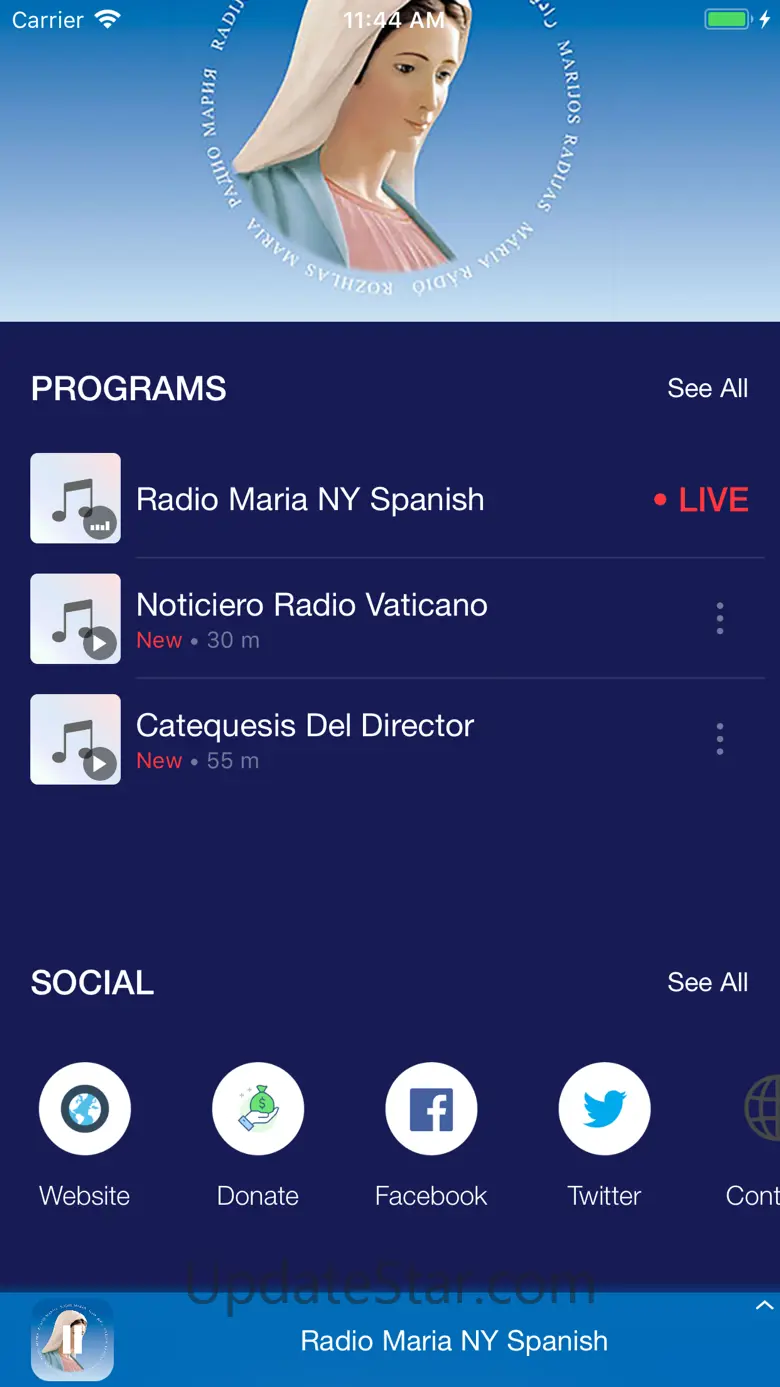Viewport: 780px width, 1387px height.
Task: Play Radio Maria NY Spanish live stream
Action: point(310,499)
